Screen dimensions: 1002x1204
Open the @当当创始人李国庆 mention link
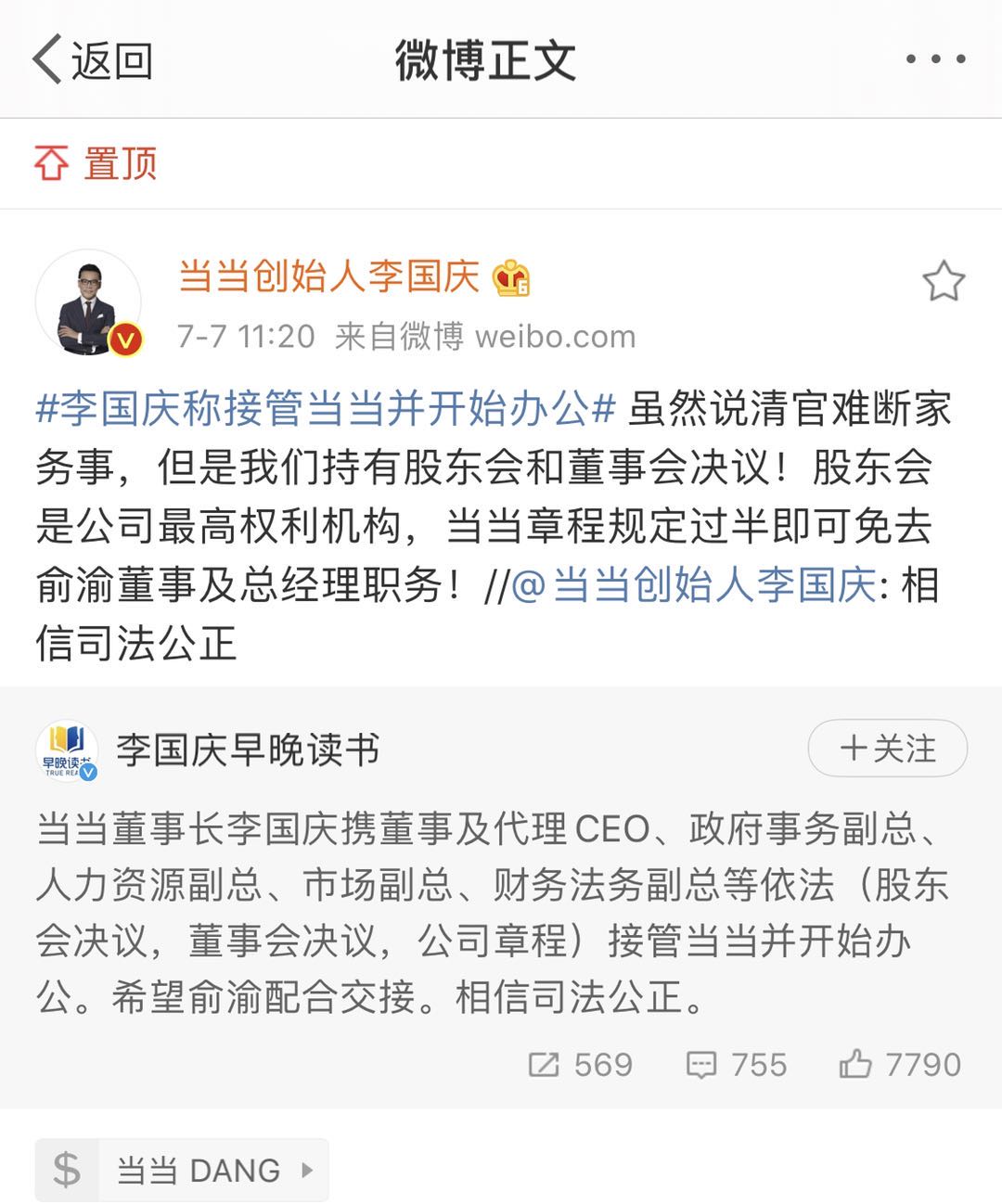point(694,584)
